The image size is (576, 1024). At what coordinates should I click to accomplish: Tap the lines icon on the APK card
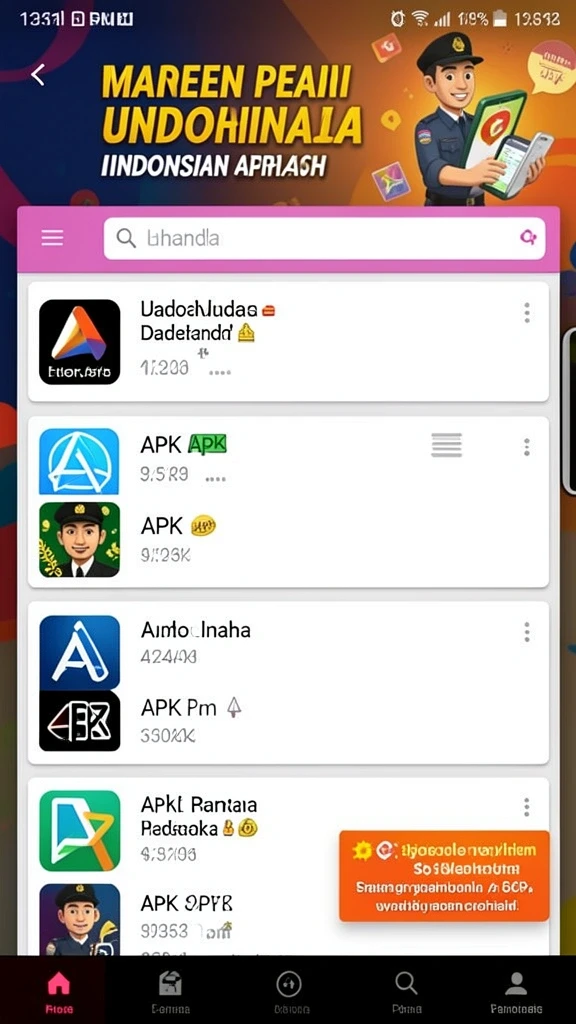[x=447, y=445]
